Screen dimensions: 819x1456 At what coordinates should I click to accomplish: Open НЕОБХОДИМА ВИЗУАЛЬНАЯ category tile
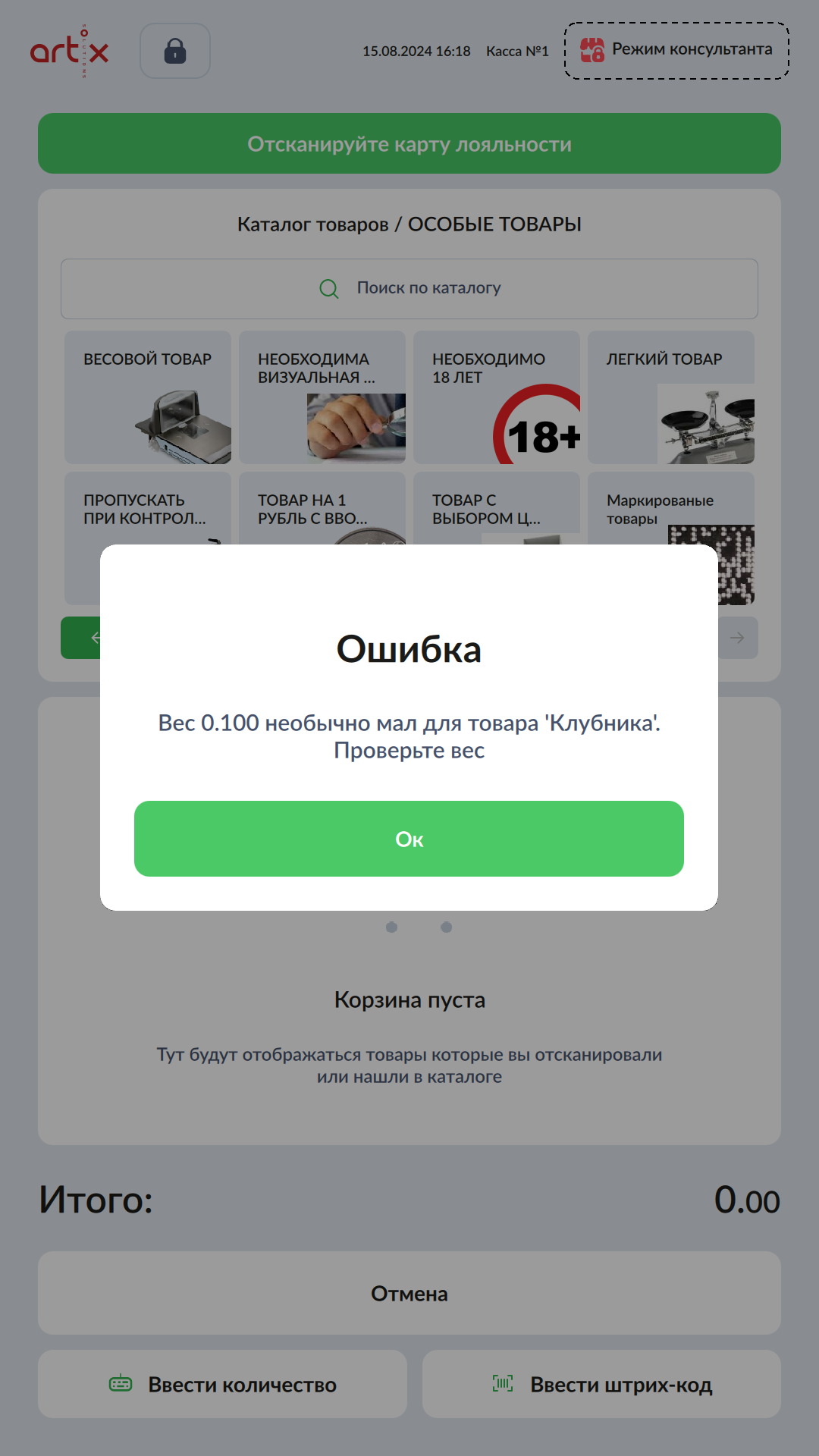322,397
